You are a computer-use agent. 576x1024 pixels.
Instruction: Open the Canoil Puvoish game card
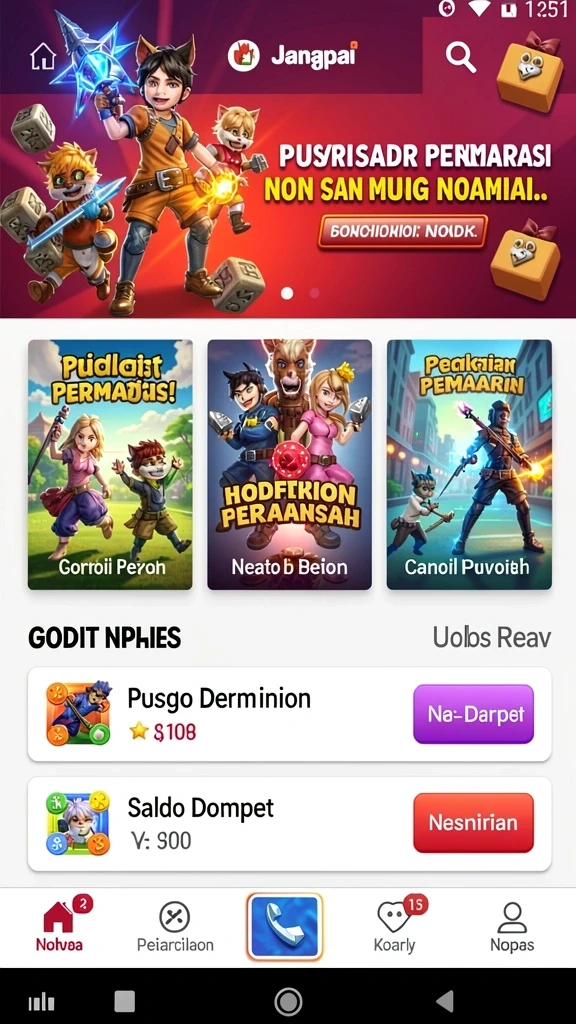[469, 464]
